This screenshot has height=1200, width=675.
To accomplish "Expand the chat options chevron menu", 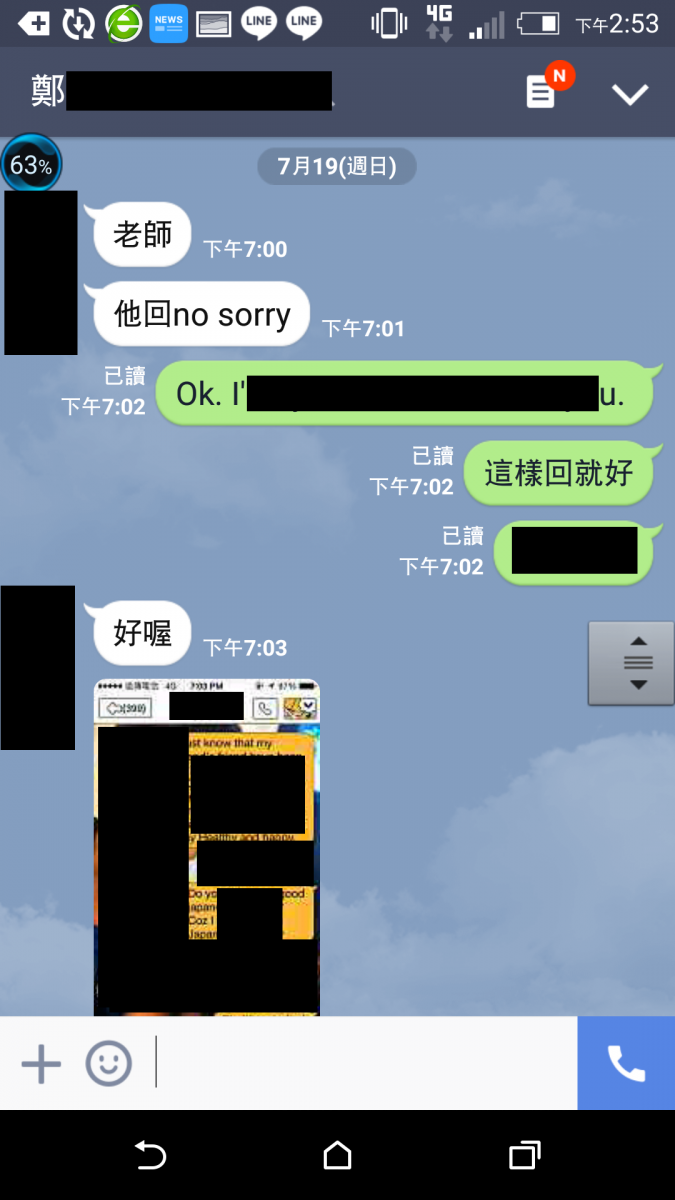I will pyautogui.click(x=630, y=94).
